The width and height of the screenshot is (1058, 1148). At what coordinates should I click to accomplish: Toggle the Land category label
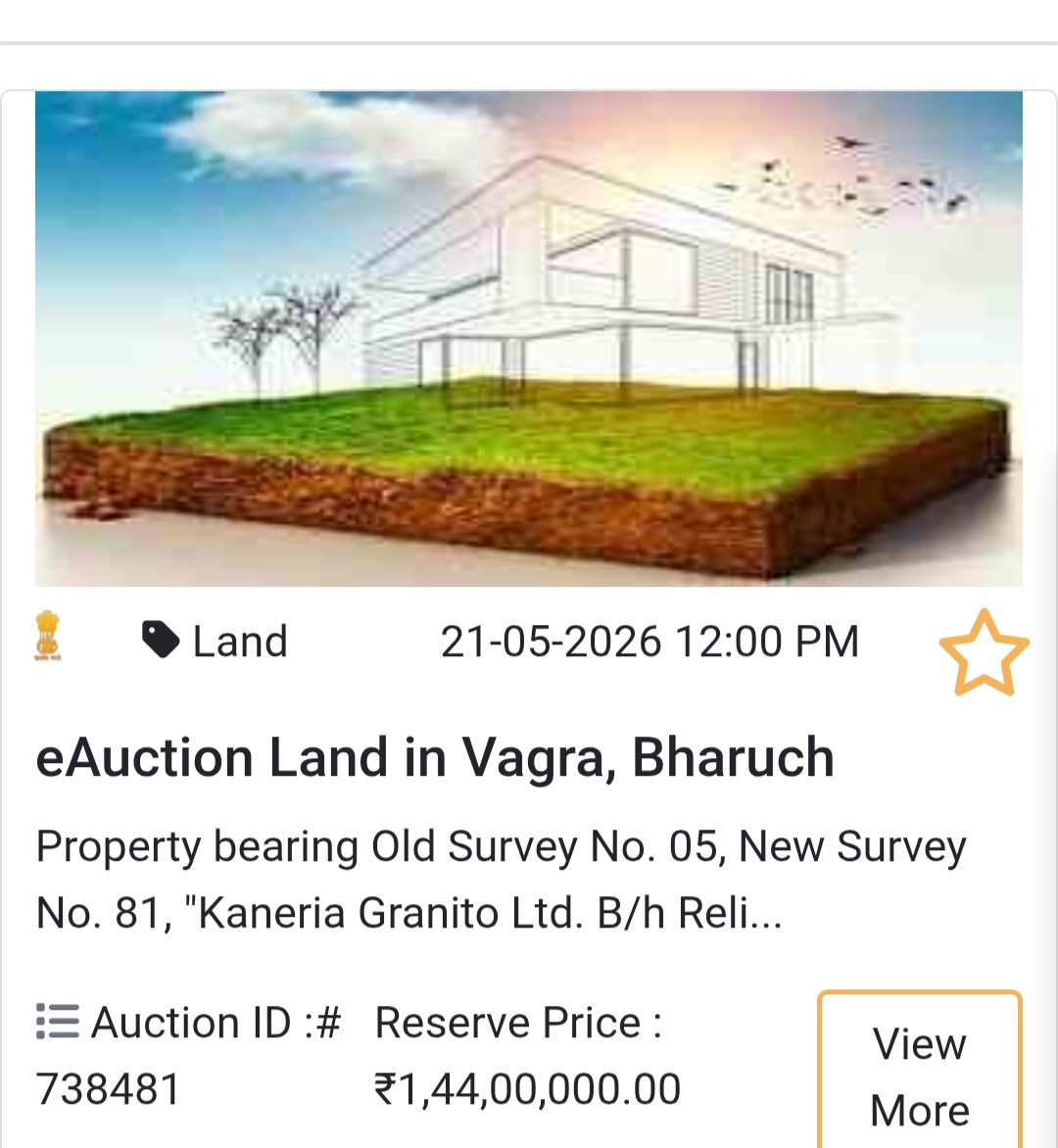coord(240,641)
